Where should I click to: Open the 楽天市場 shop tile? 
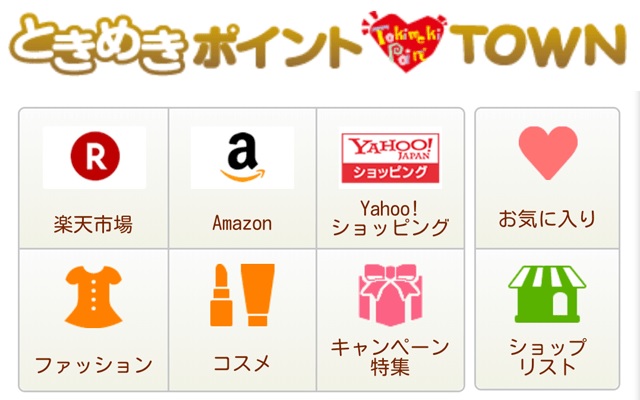pyautogui.click(x=94, y=178)
